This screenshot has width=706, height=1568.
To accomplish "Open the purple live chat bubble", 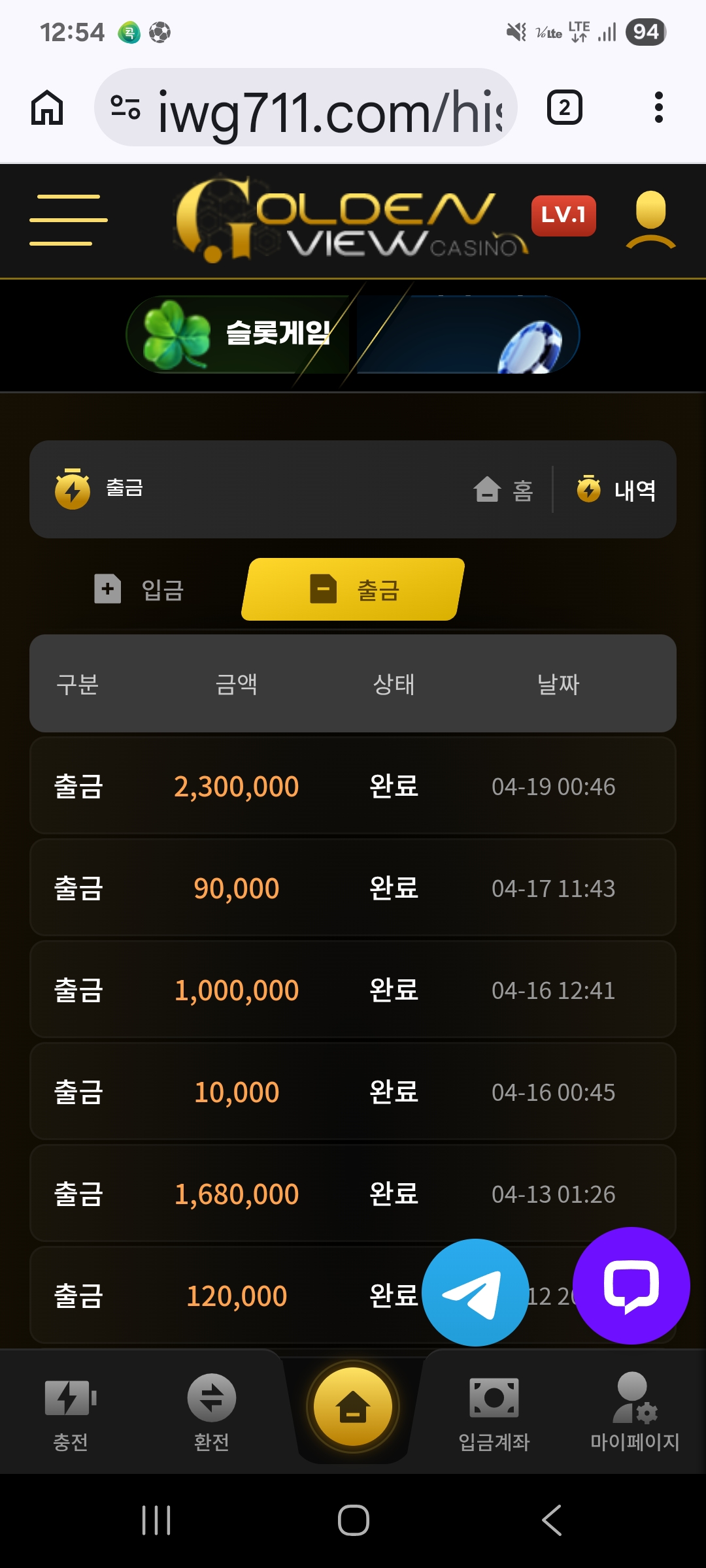I will pyautogui.click(x=631, y=1286).
